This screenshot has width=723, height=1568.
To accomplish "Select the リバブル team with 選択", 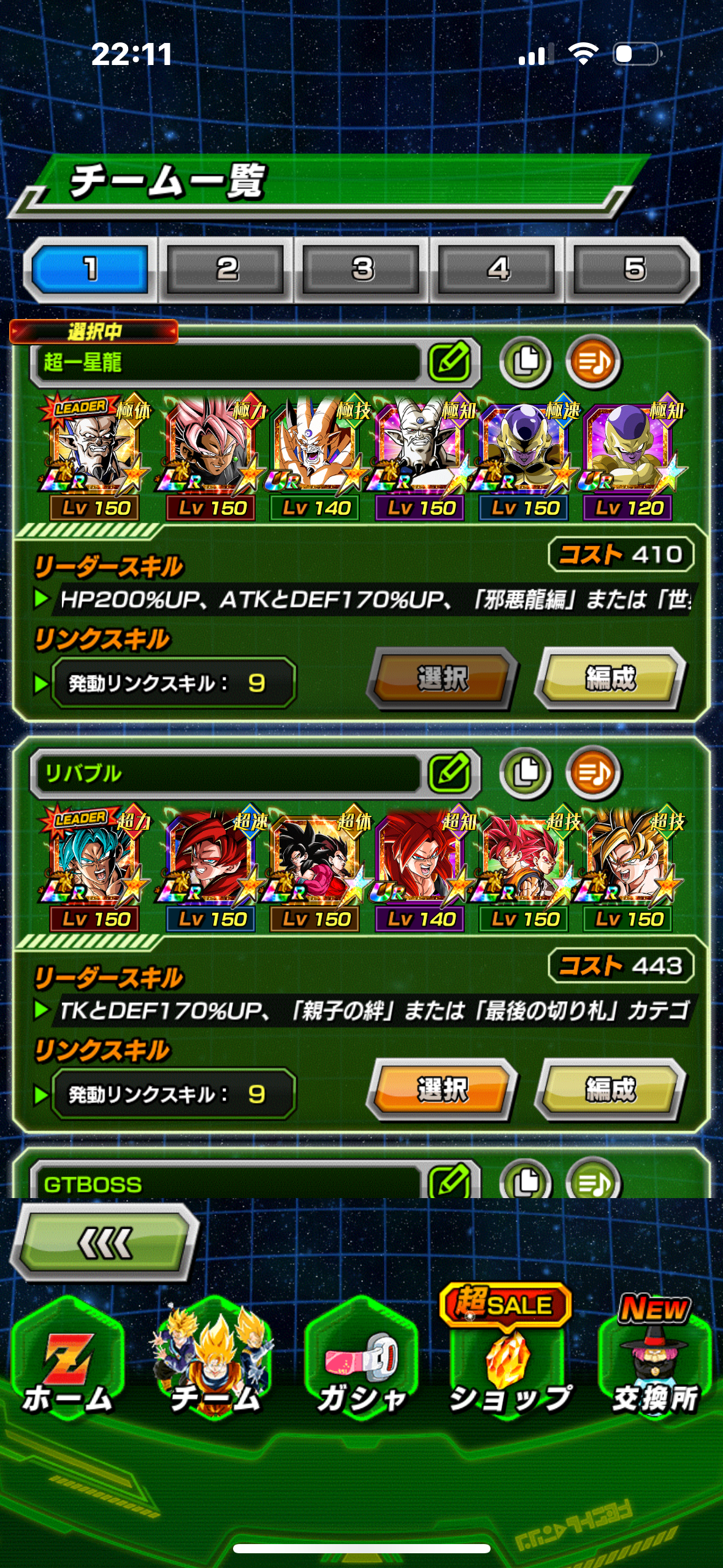I will point(442,1090).
